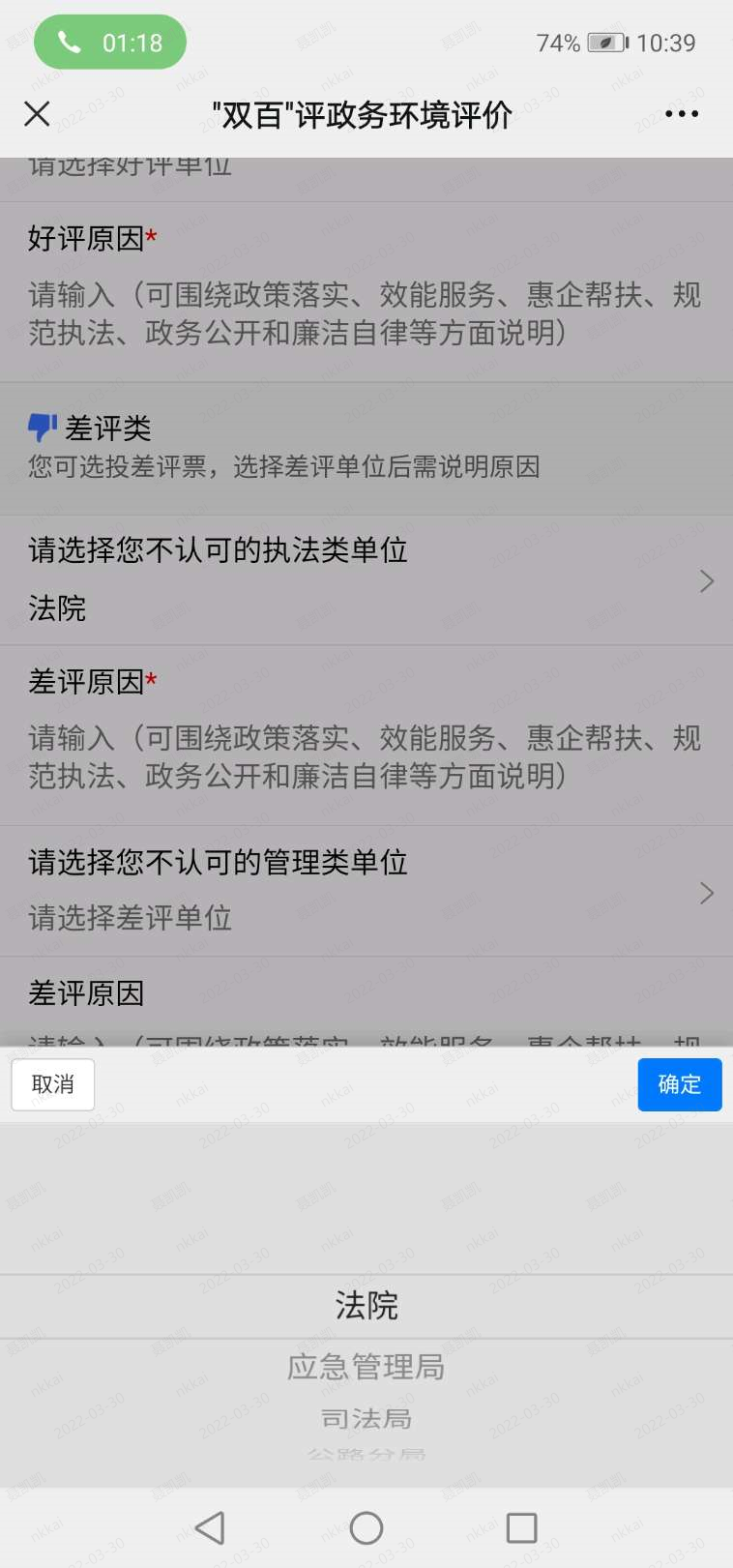Open the three-dot overflow menu
This screenshot has width=733, height=1568.
[681, 114]
